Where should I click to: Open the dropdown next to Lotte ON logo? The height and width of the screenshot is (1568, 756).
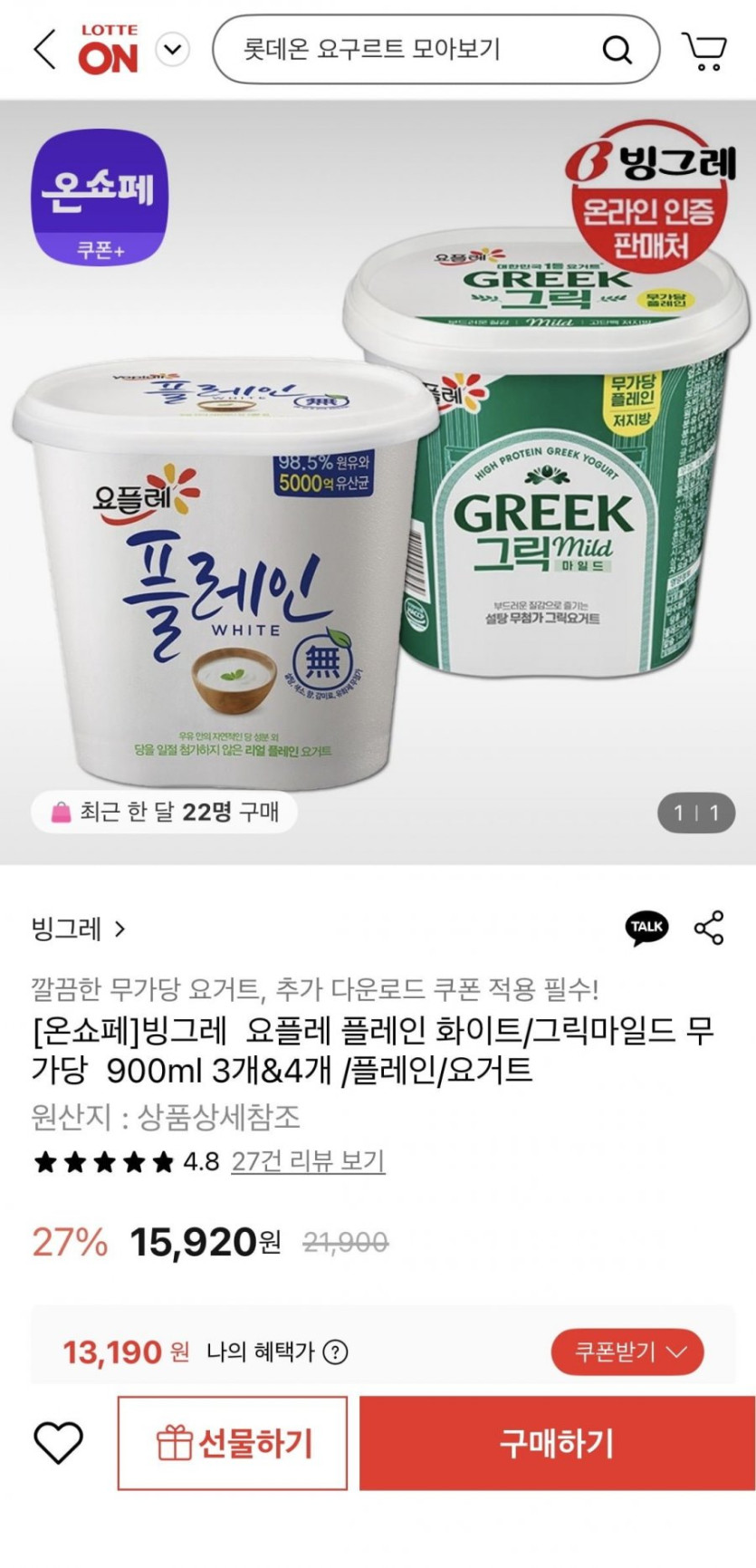(172, 50)
